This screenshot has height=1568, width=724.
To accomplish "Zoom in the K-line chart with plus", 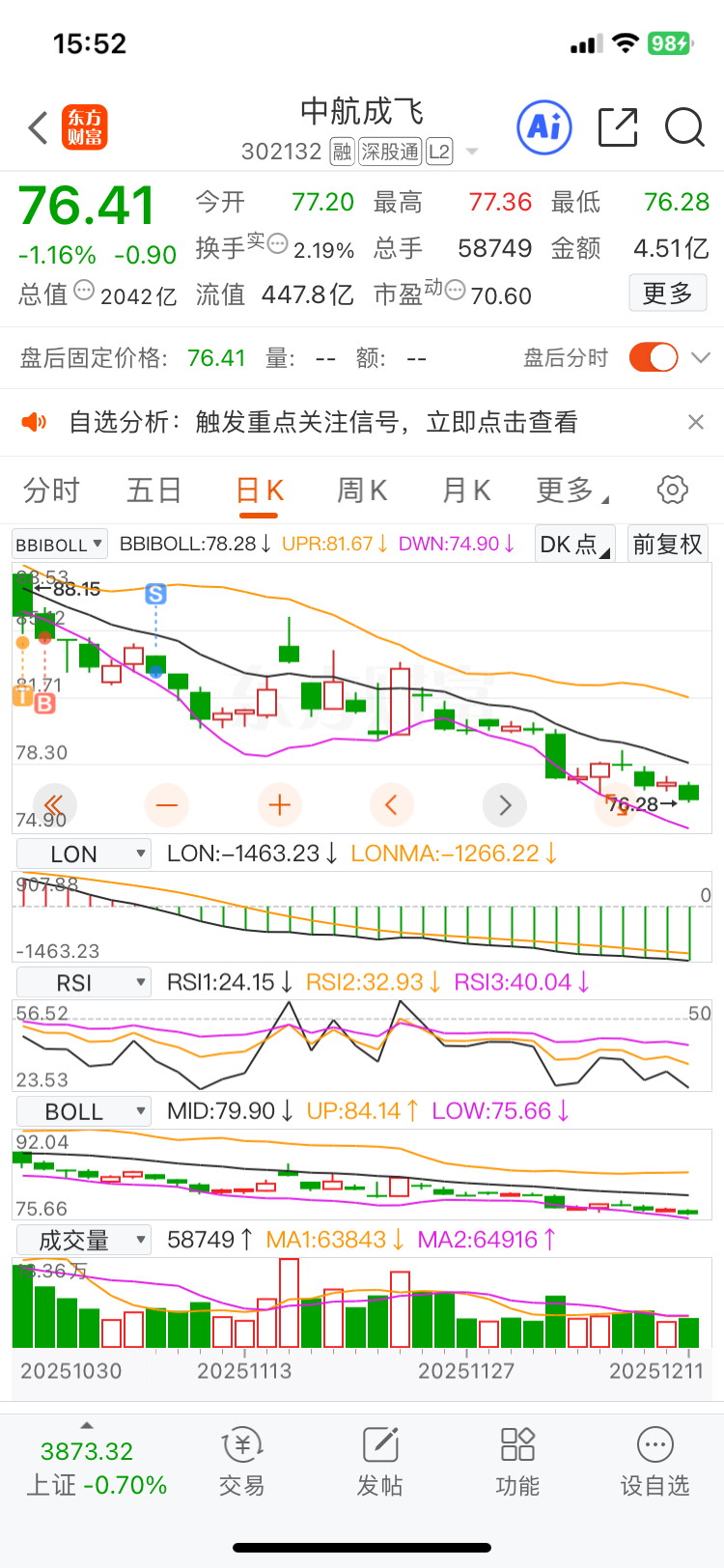I will coord(280,804).
